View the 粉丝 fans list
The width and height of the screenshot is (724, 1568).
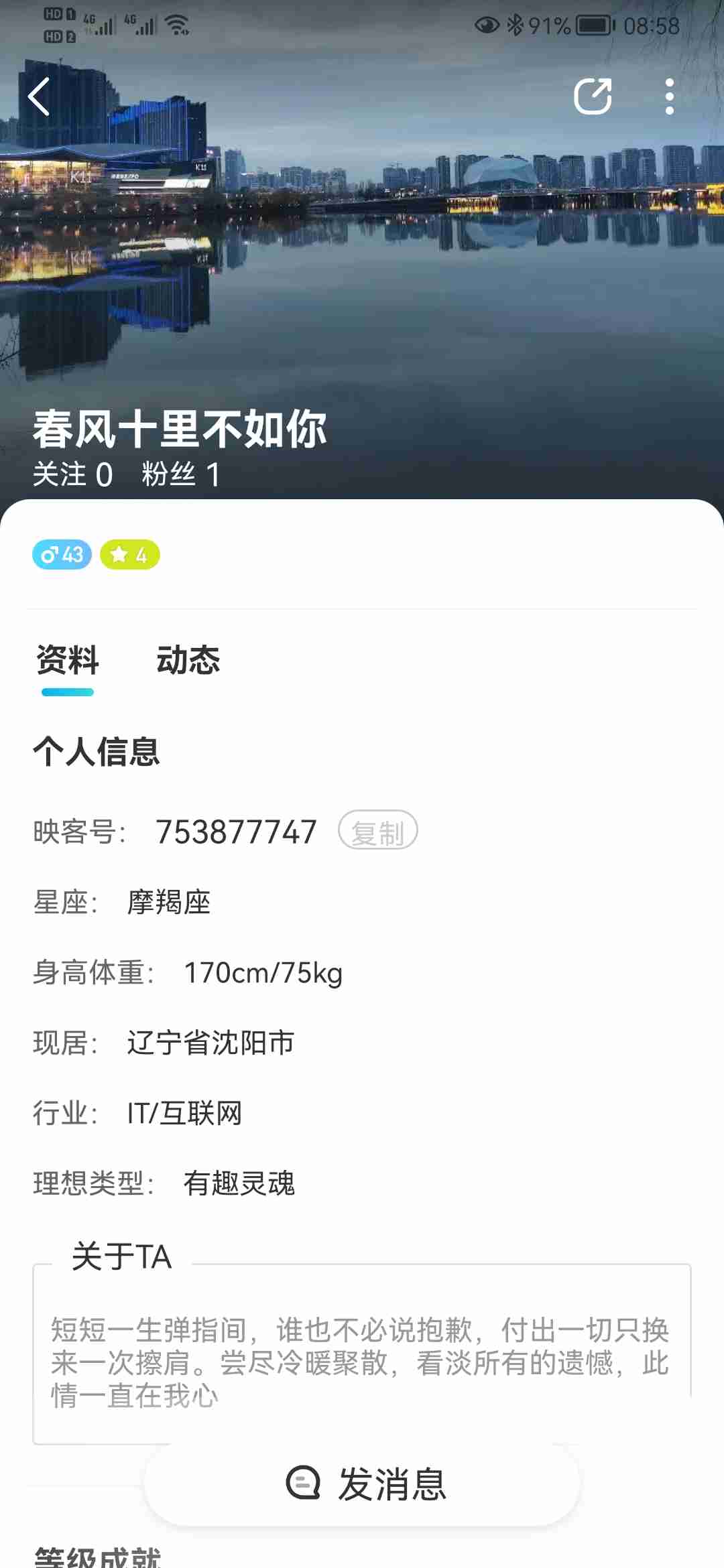point(180,474)
